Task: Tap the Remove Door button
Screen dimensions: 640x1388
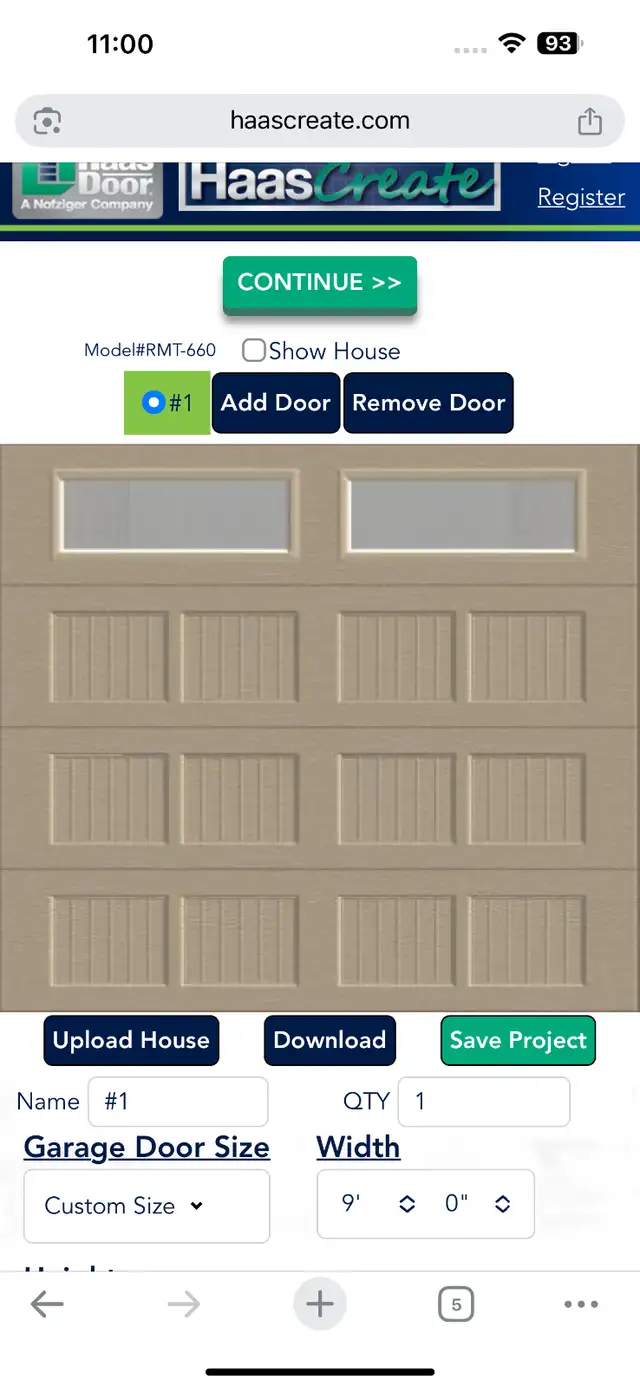Action: [x=428, y=403]
